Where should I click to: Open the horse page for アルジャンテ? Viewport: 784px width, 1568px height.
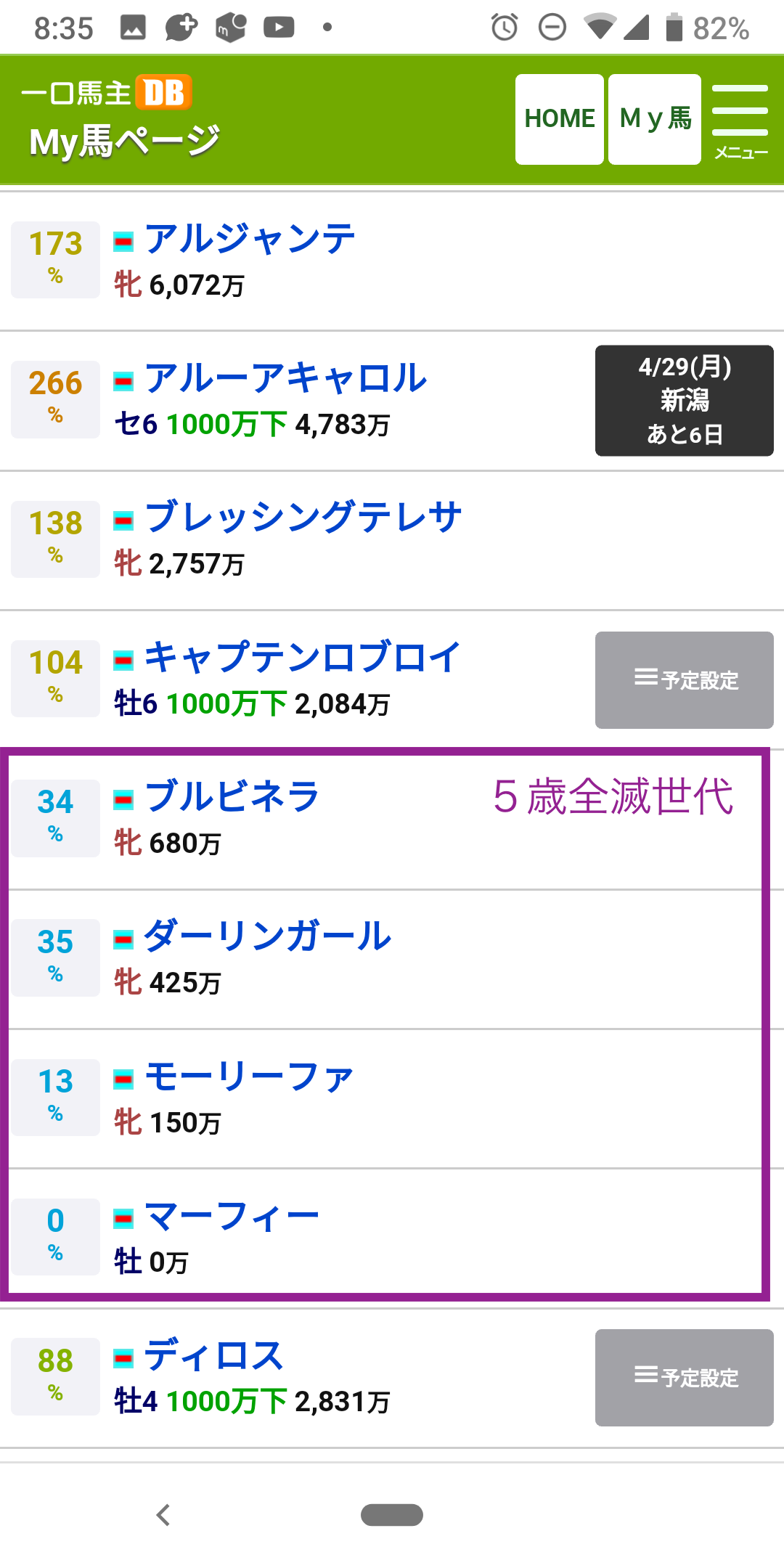tap(250, 240)
